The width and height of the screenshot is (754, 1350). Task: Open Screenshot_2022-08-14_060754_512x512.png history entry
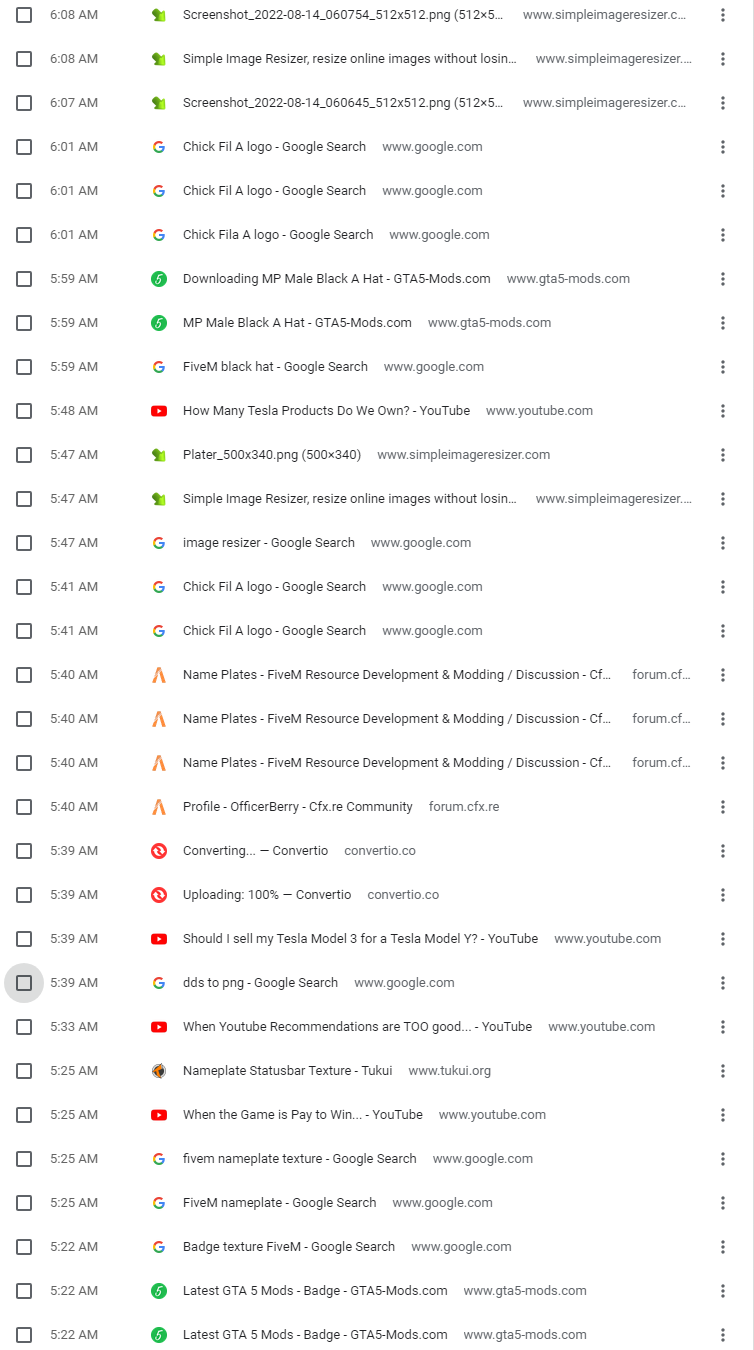(x=343, y=15)
